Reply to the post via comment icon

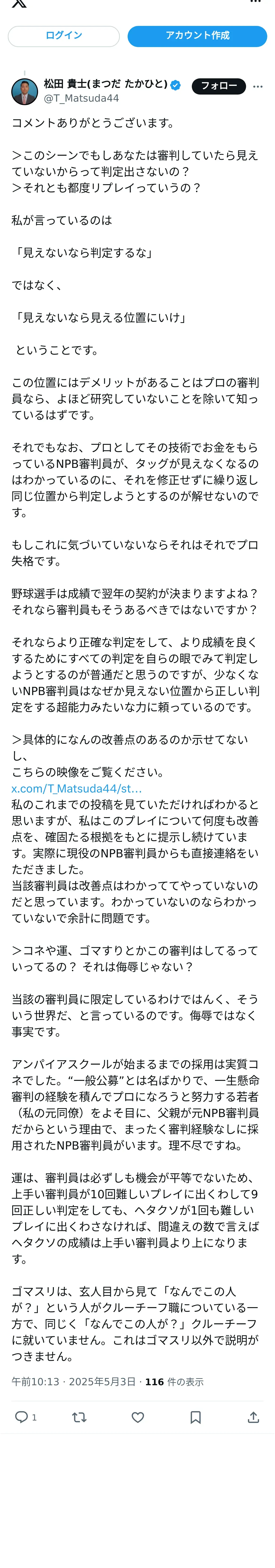click(22, 1417)
